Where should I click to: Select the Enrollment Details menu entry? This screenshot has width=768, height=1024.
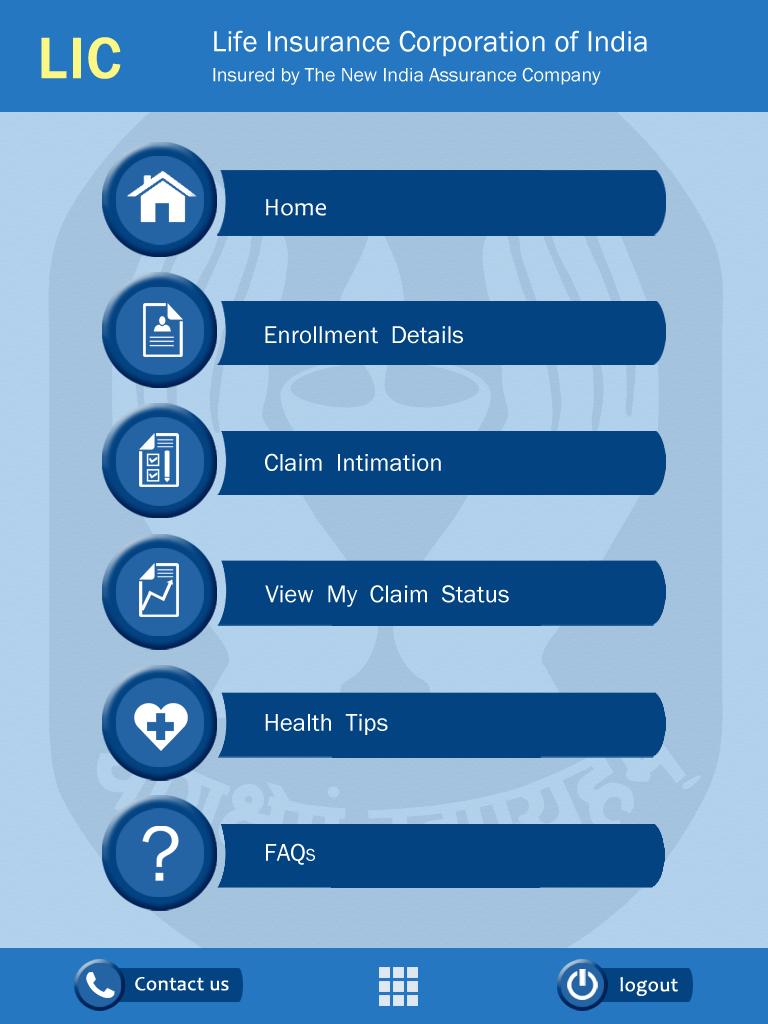click(445, 336)
